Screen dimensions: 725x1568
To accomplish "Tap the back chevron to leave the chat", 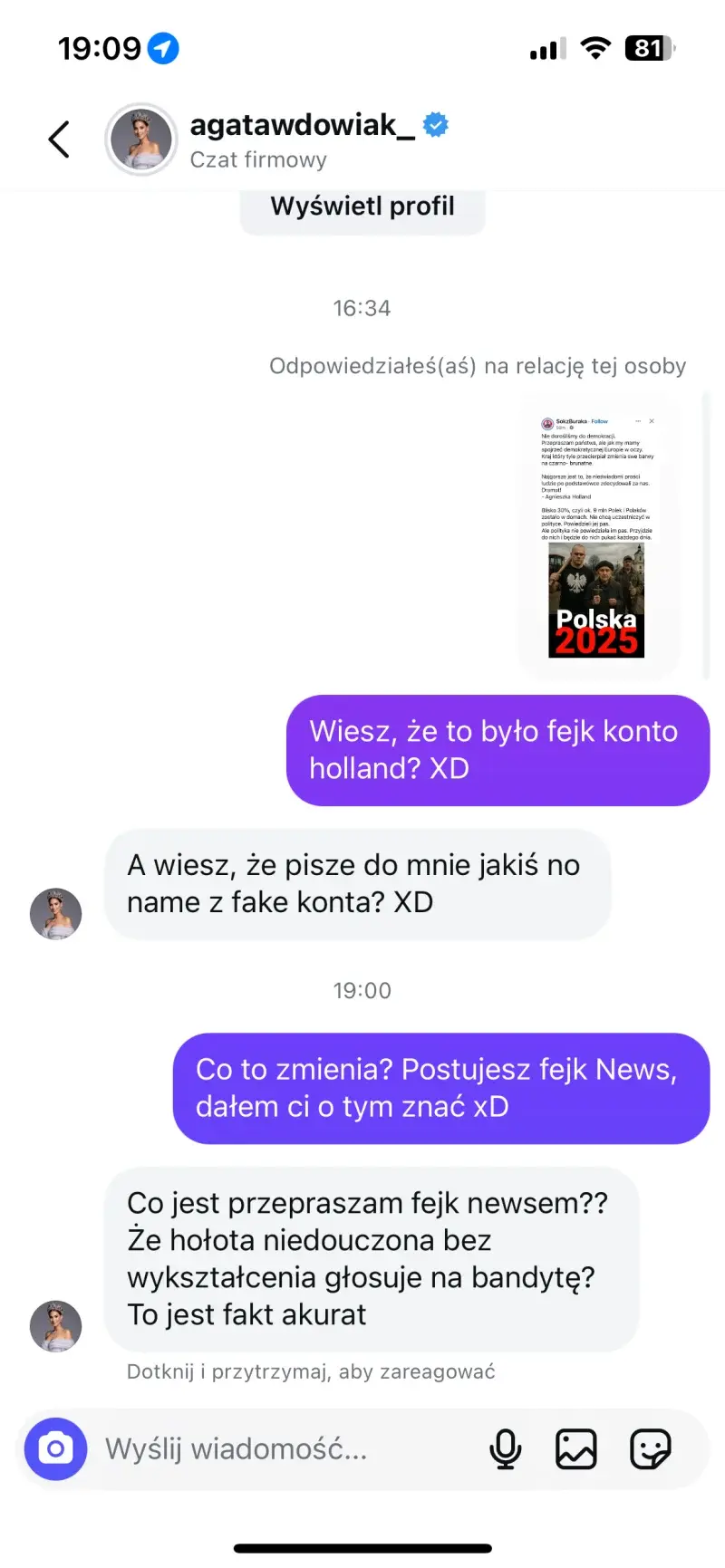I will click(58, 139).
